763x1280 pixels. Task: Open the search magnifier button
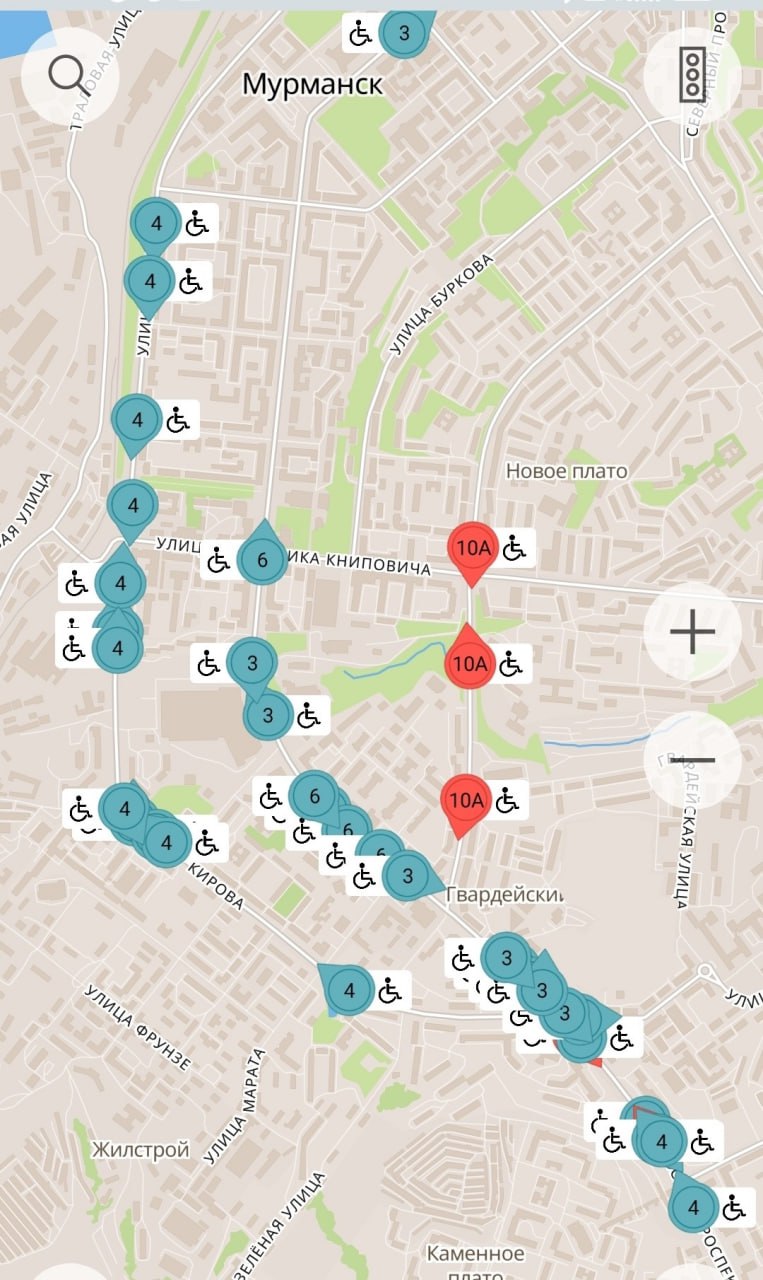69,75
